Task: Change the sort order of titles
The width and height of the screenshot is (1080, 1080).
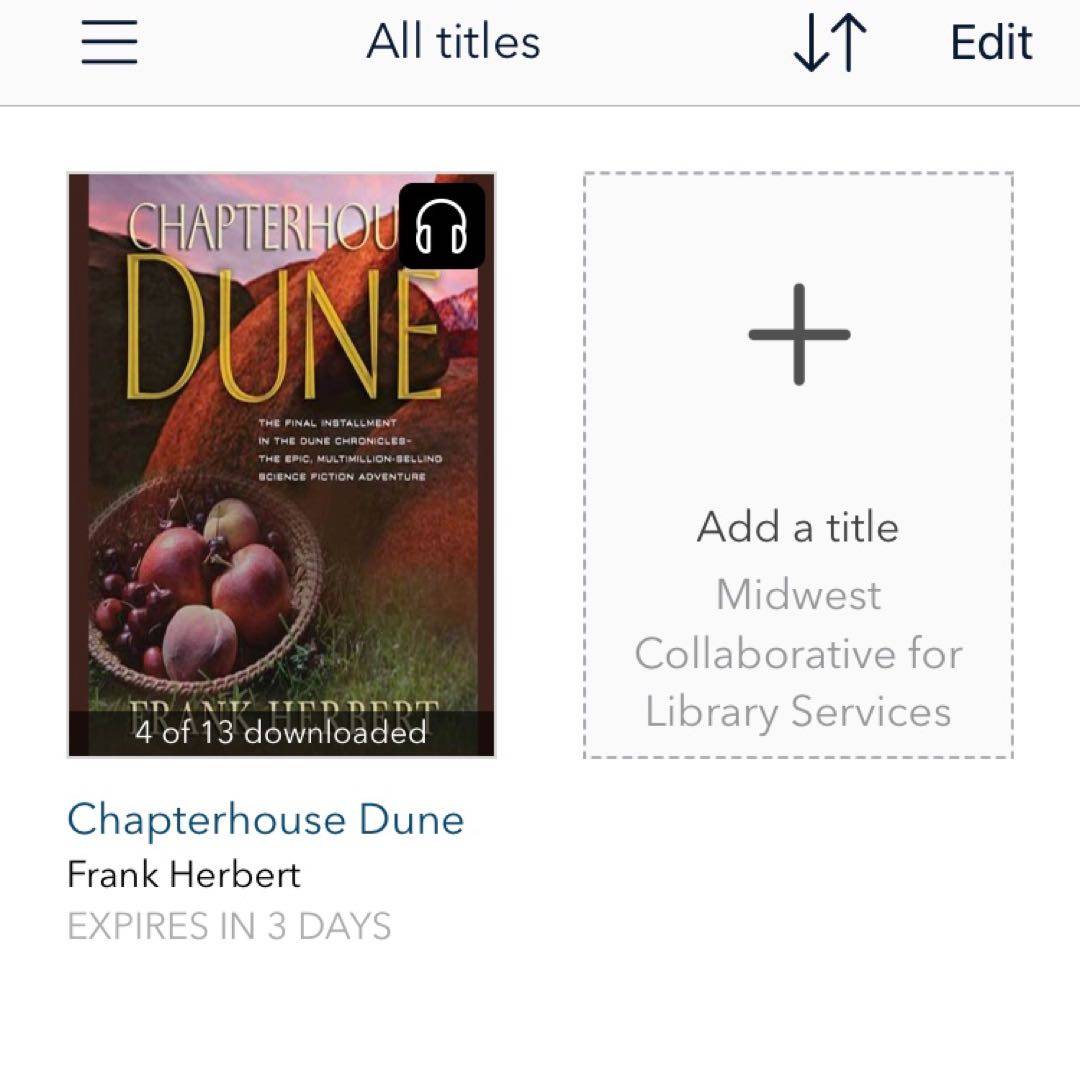Action: [829, 43]
